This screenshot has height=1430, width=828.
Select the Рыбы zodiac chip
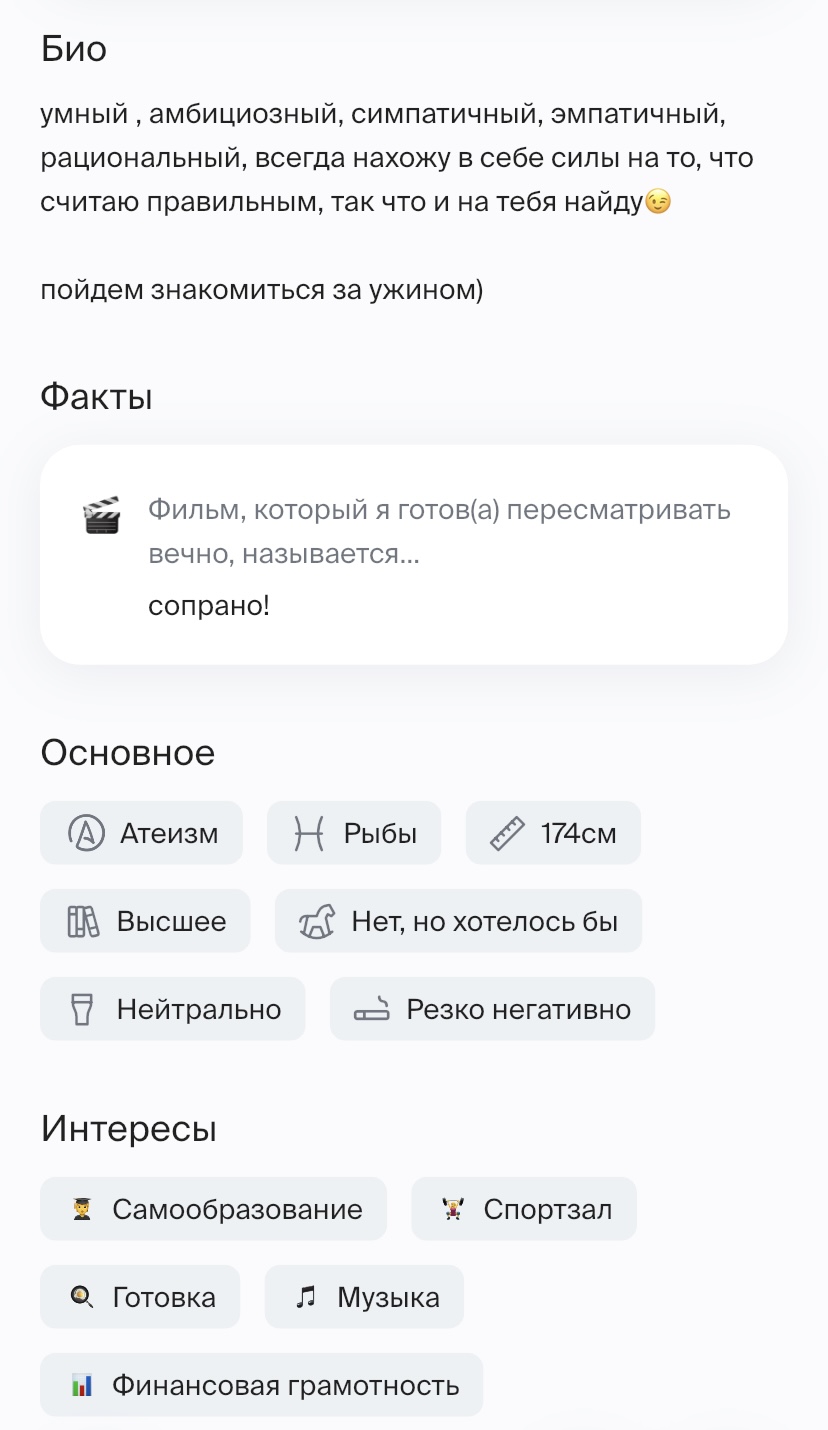pos(354,833)
